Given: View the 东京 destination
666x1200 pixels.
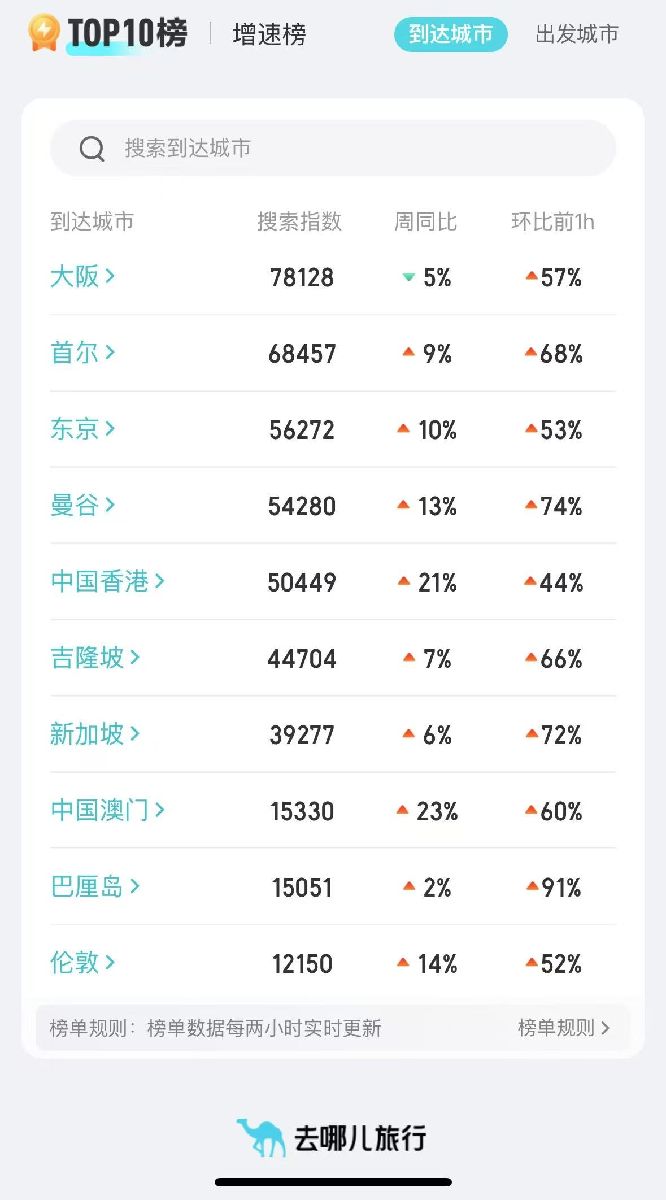Looking at the screenshot, I should click(x=82, y=429).
